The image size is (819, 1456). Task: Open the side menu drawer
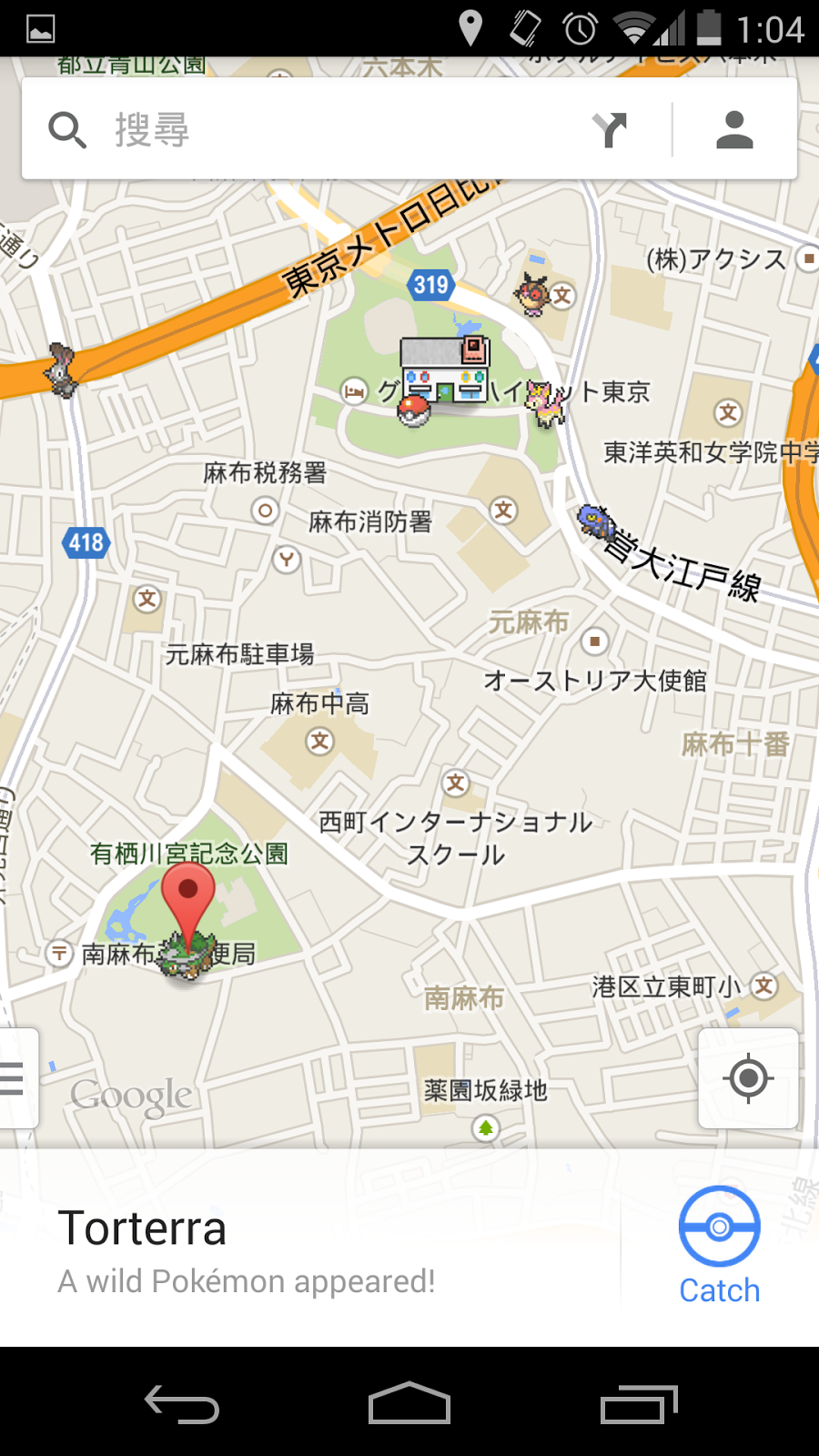click(16, 1078)
